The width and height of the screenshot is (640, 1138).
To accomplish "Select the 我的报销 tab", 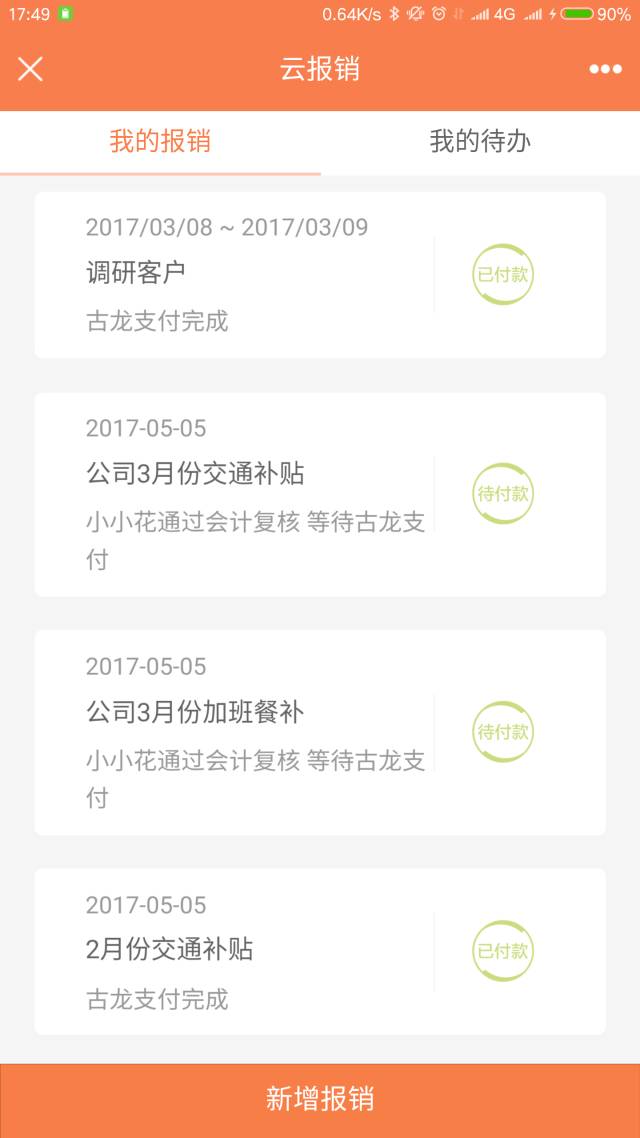I will pyautogui.click(x=160, y=141).
